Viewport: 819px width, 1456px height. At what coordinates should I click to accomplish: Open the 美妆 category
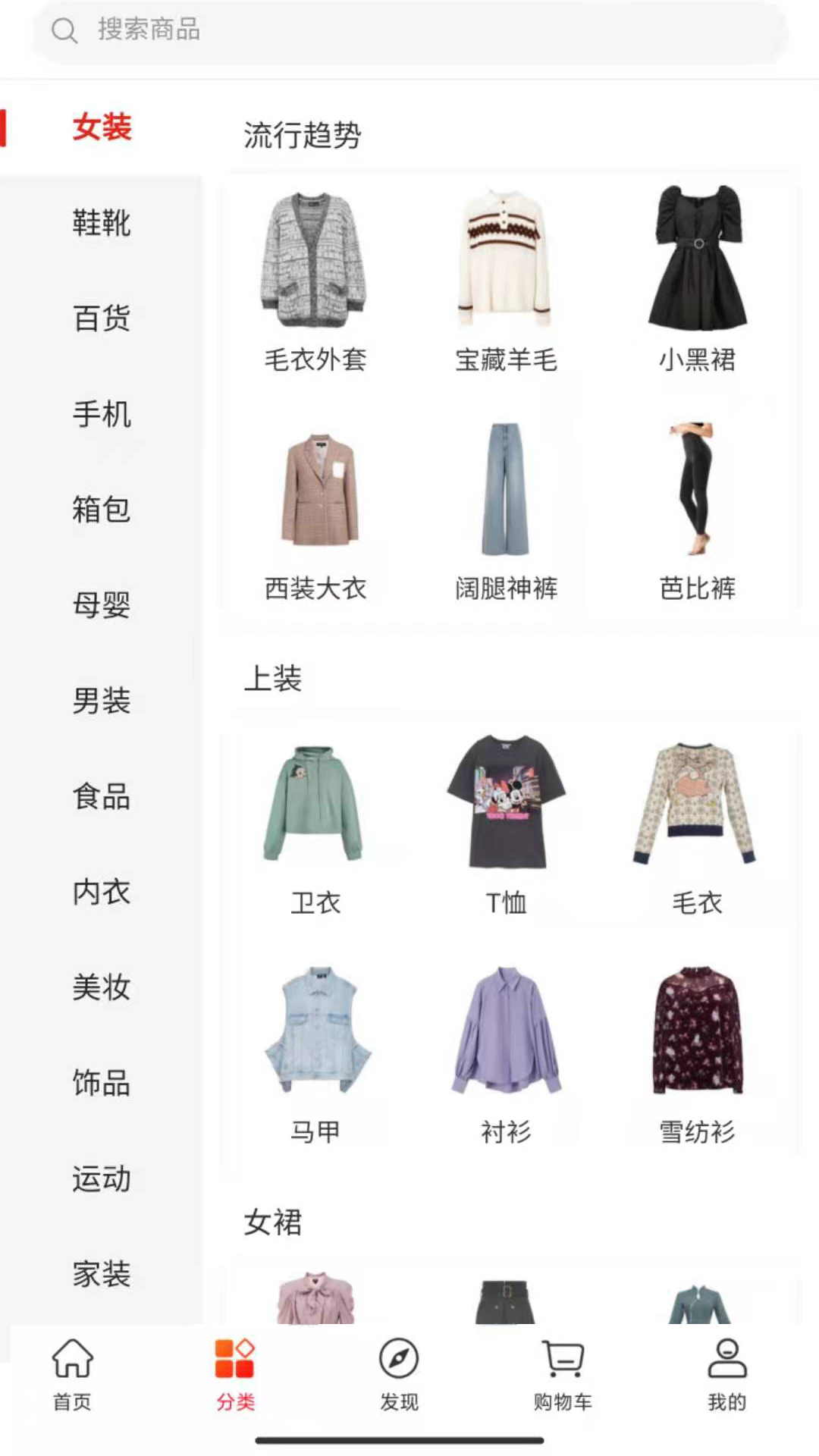click(102, 987)
